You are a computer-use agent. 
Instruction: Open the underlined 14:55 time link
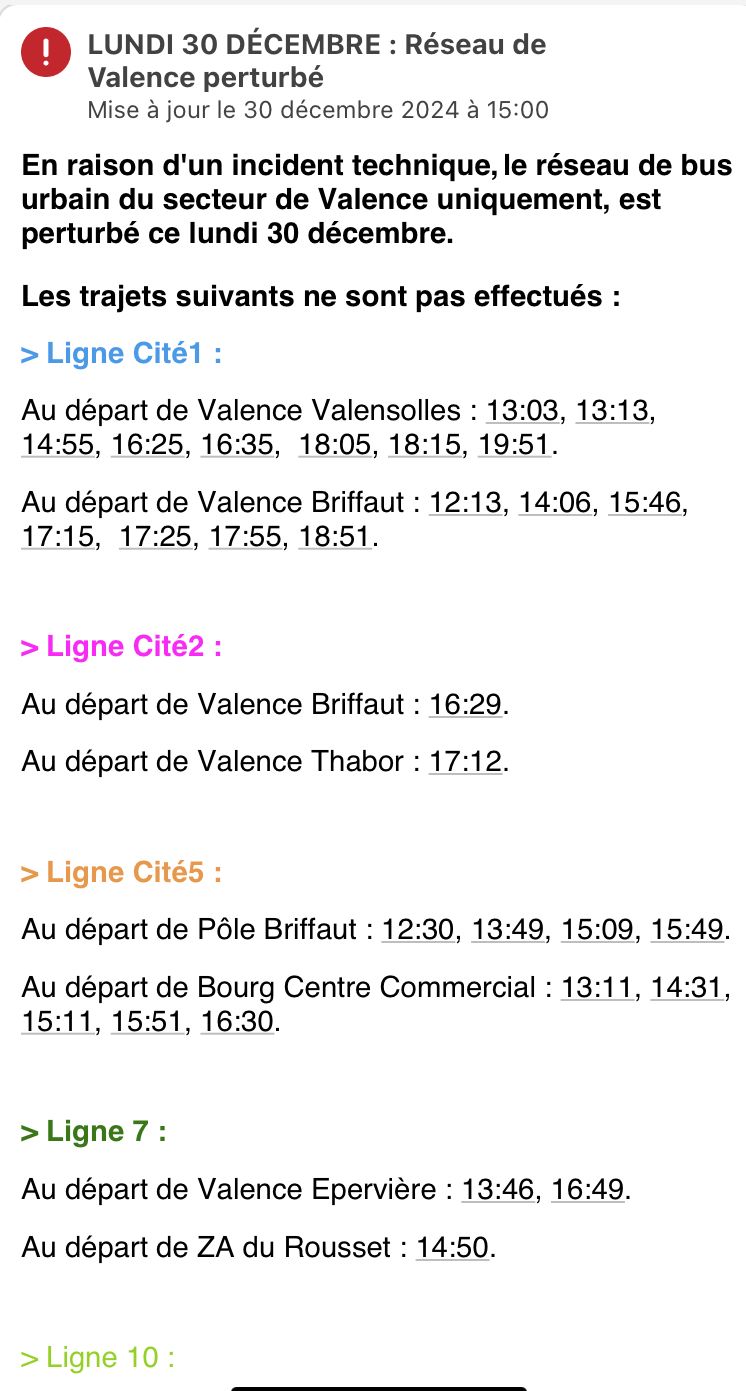click(58, 443)
